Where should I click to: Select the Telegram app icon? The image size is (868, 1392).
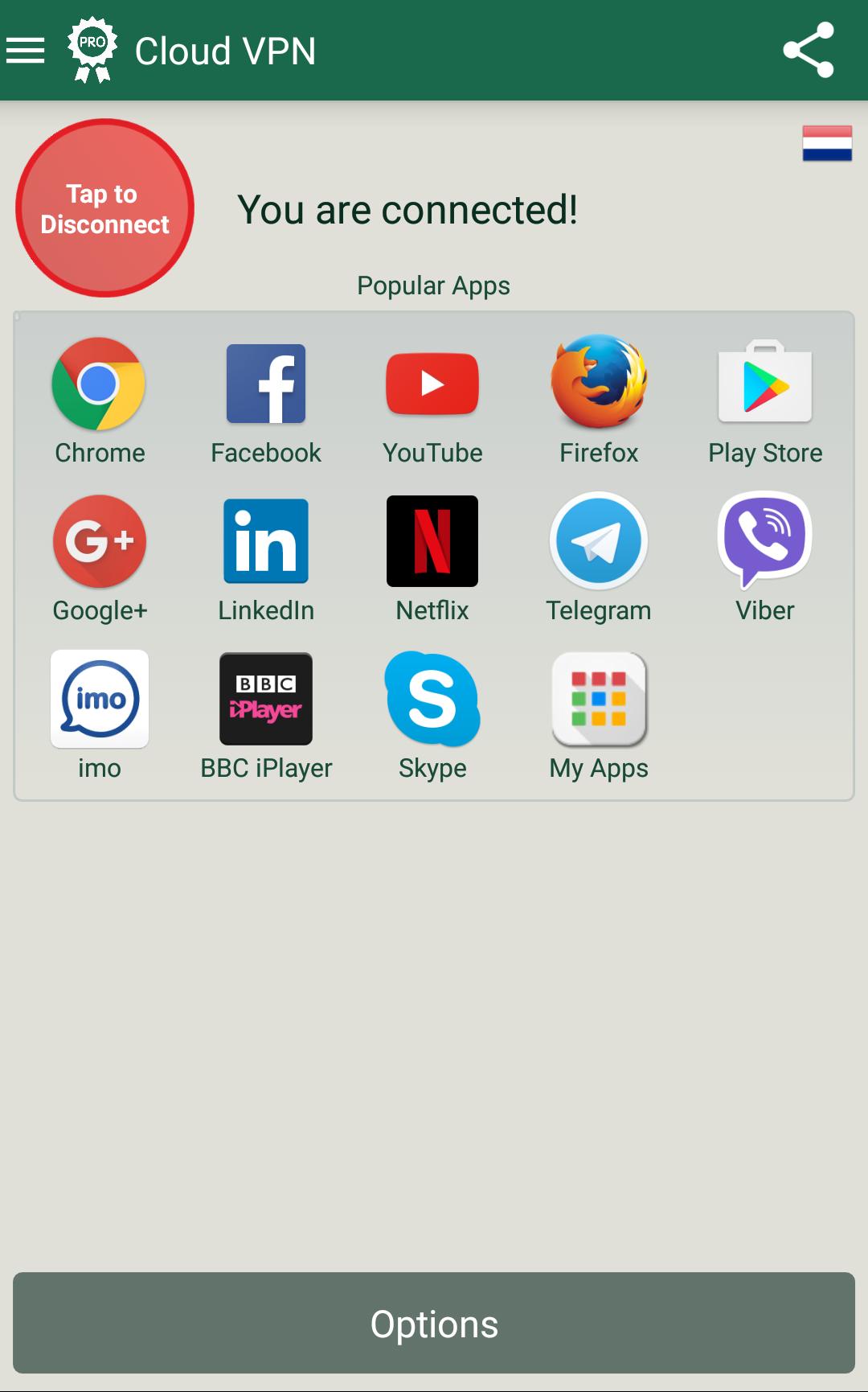(x=598, y=541)
